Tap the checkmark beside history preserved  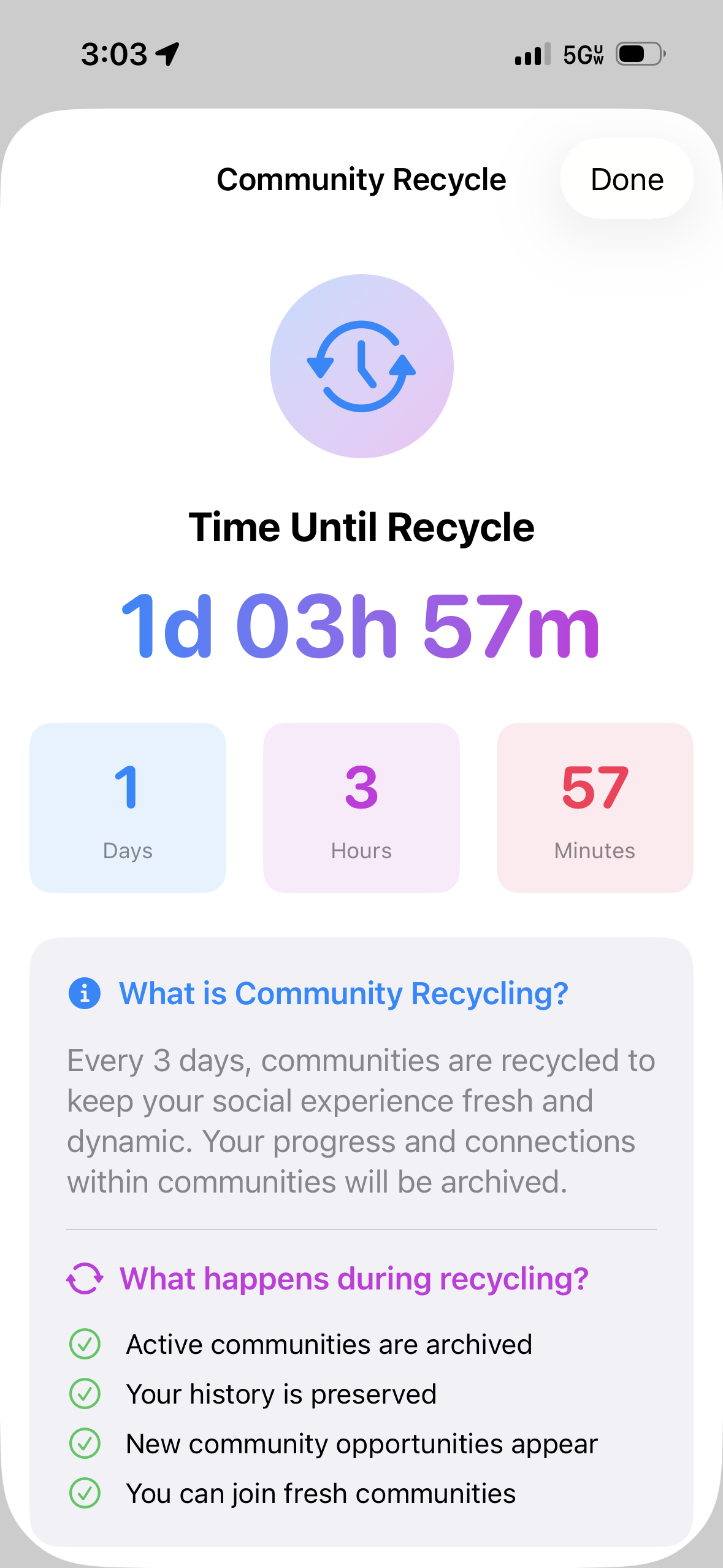tap(85, 1394)
